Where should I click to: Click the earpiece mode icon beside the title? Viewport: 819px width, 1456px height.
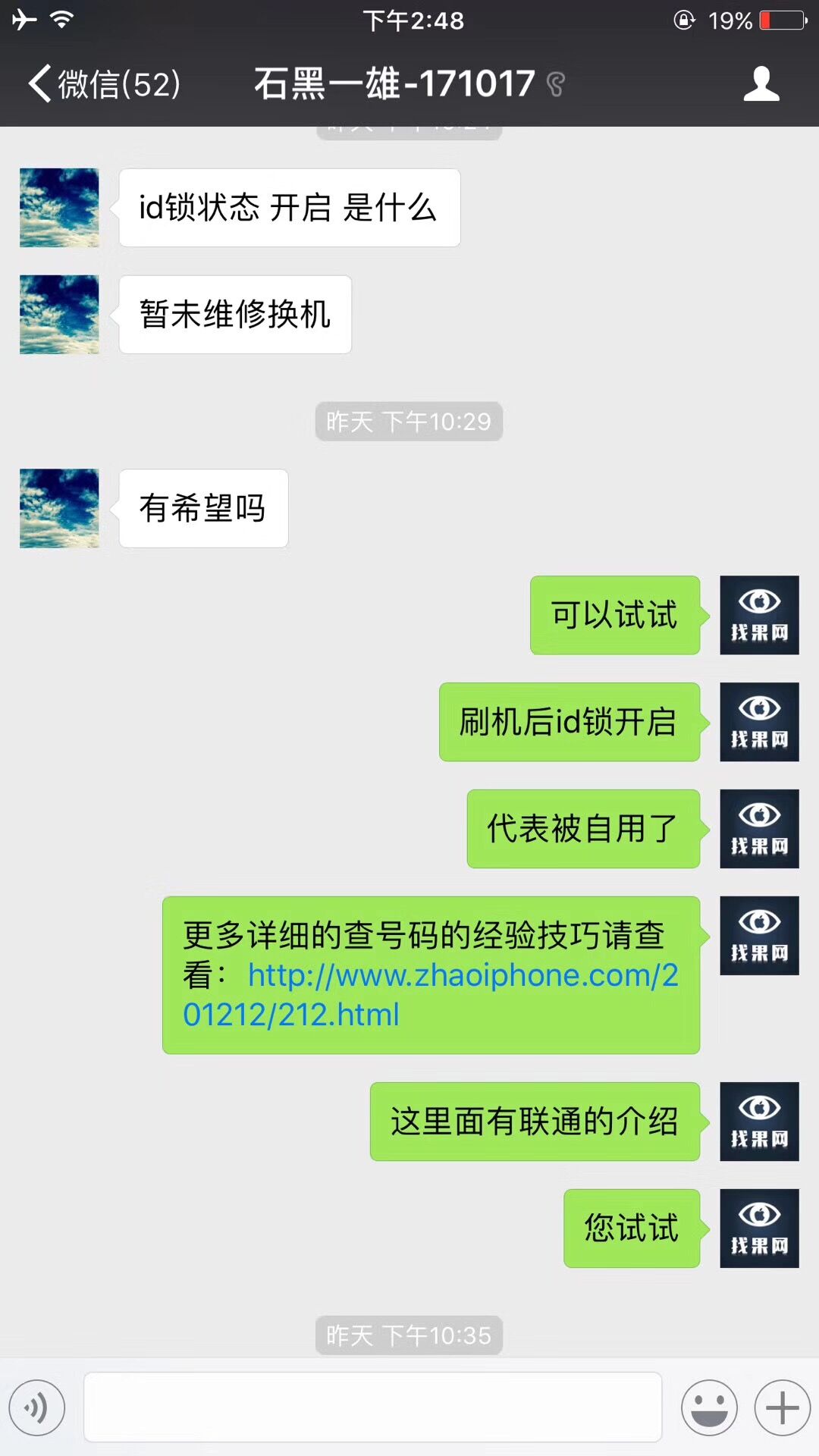coord(554,85)
